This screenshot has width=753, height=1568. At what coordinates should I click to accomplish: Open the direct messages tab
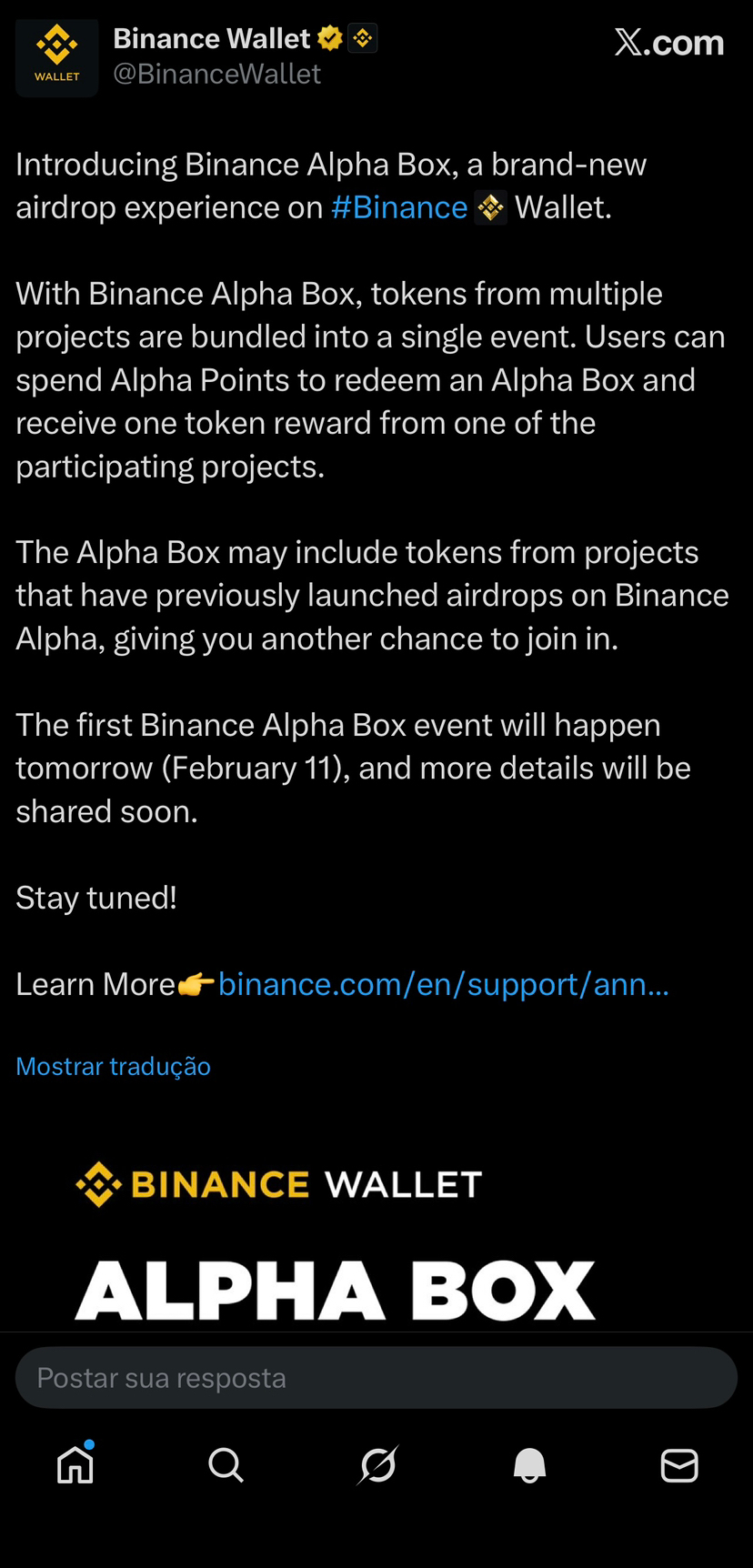pyautogui.click(x=678, y=1465)
